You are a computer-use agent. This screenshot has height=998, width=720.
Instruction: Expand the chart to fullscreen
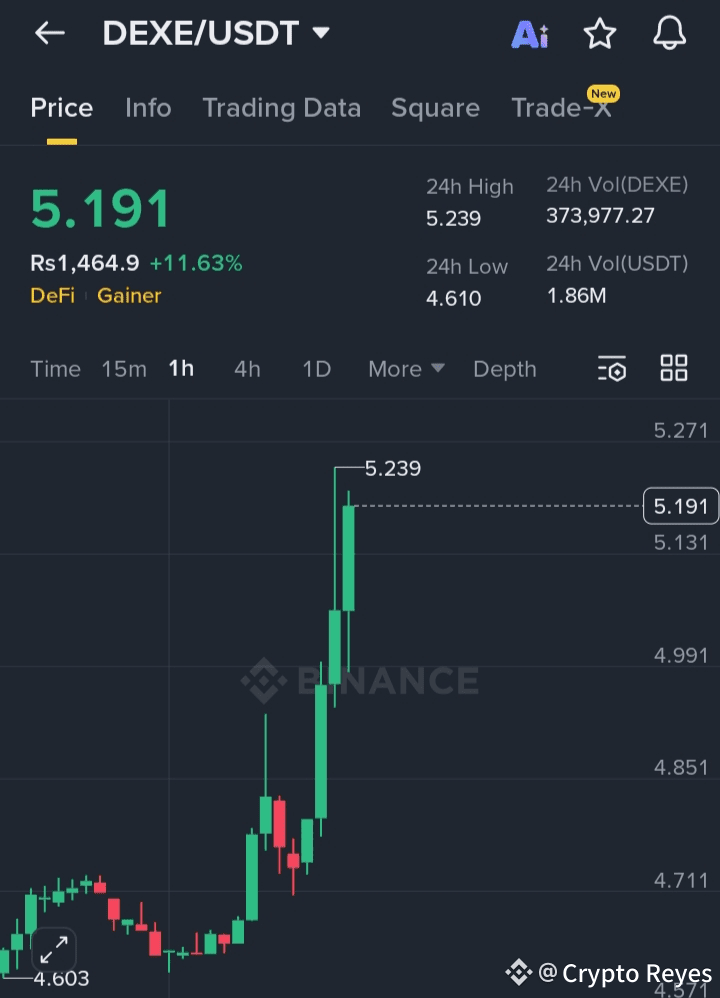tap(54, 949)
